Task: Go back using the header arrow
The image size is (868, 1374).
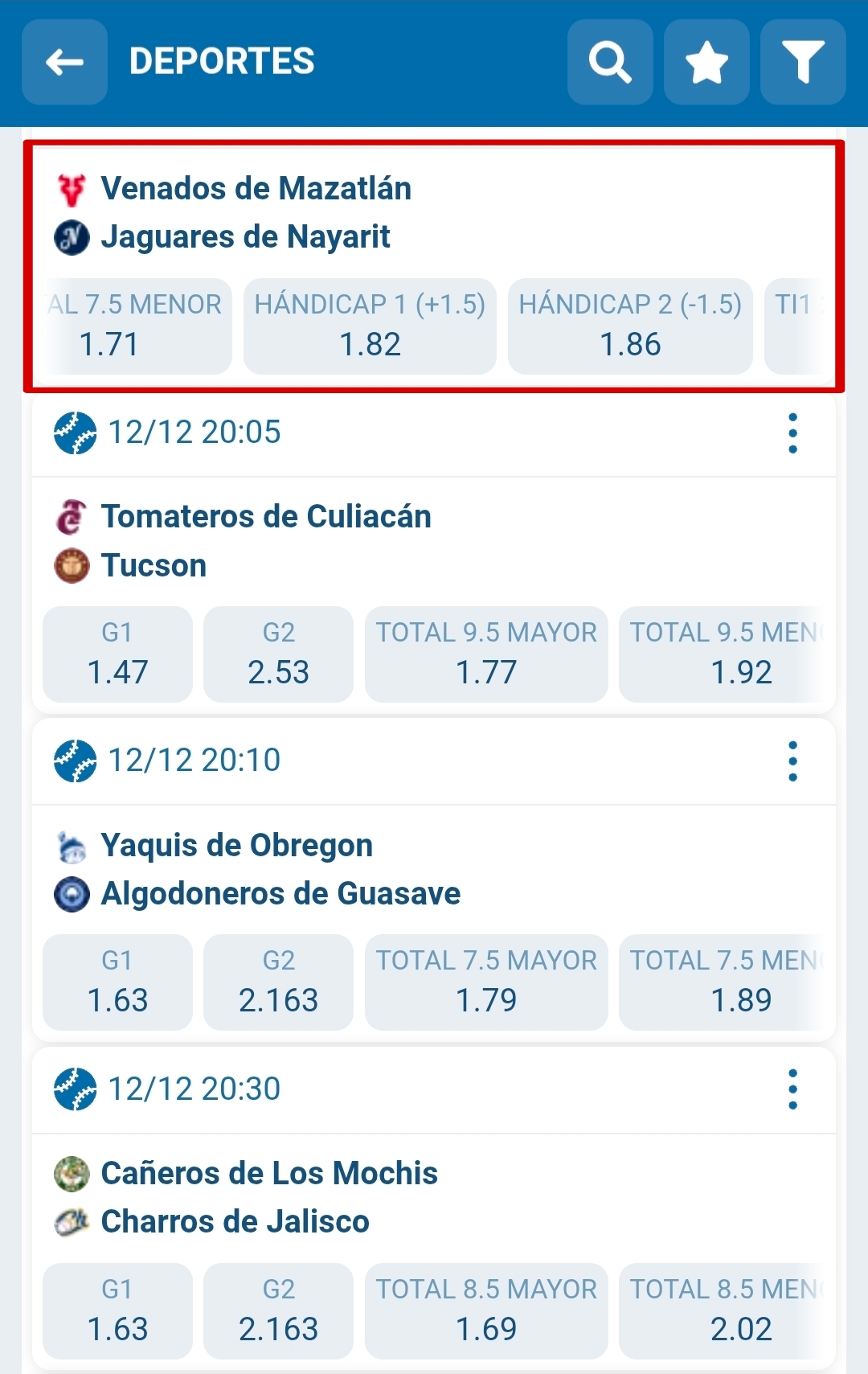Action: tap(64, 62)
